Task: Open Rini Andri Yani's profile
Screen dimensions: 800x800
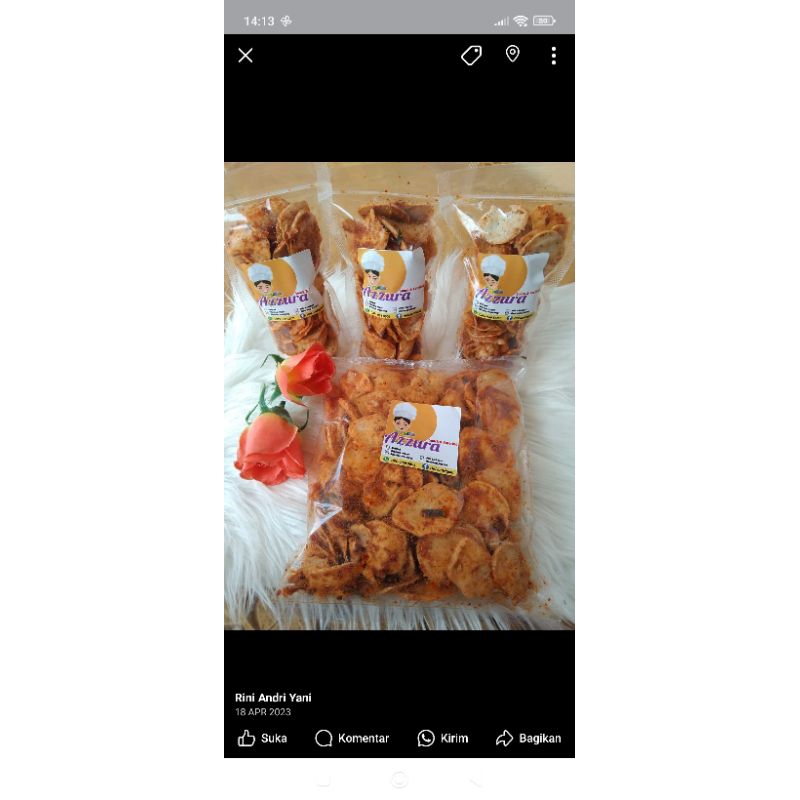Action: click(x=273, y=697)
